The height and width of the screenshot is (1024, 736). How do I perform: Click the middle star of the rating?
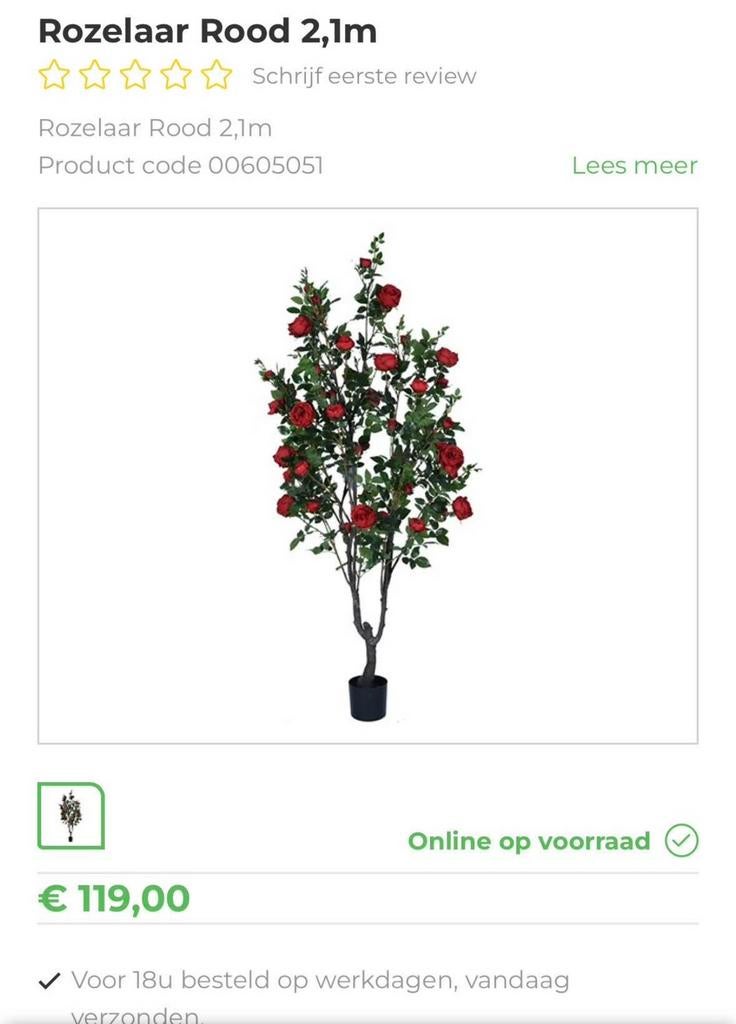(x=135, y=74)
